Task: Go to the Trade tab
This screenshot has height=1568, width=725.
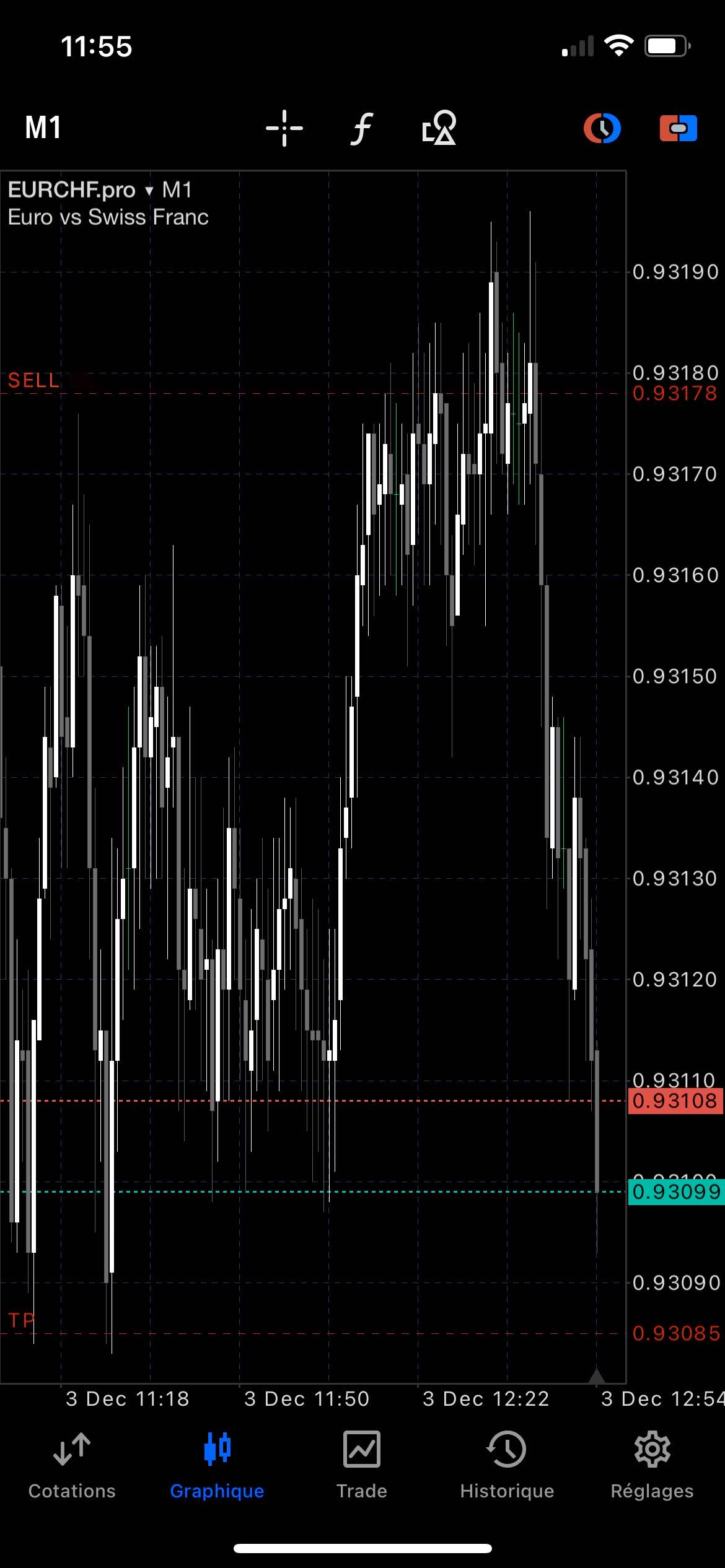Action: [x=362, y=1465]
